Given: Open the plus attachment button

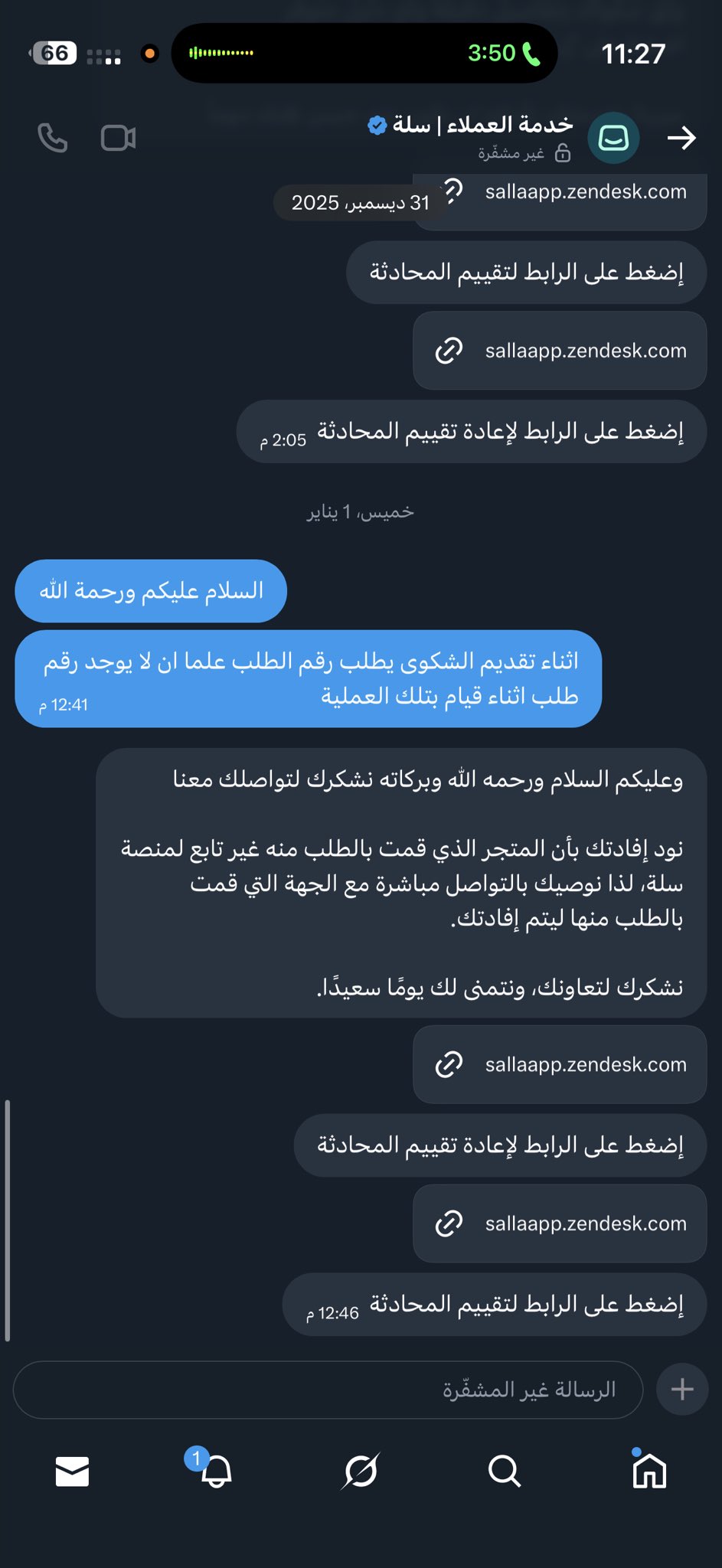Looking at the screenshot, I should [x=681, y=1390].
